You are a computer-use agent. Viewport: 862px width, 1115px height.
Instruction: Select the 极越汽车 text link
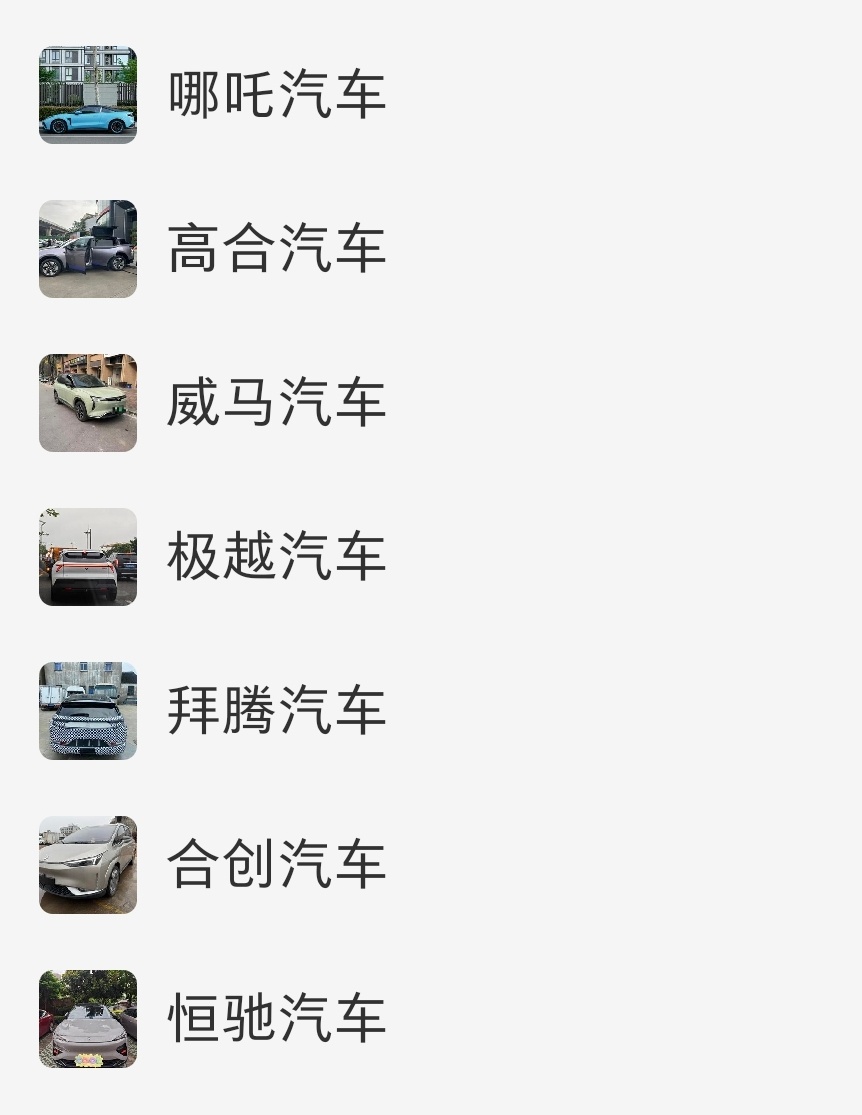276,557
